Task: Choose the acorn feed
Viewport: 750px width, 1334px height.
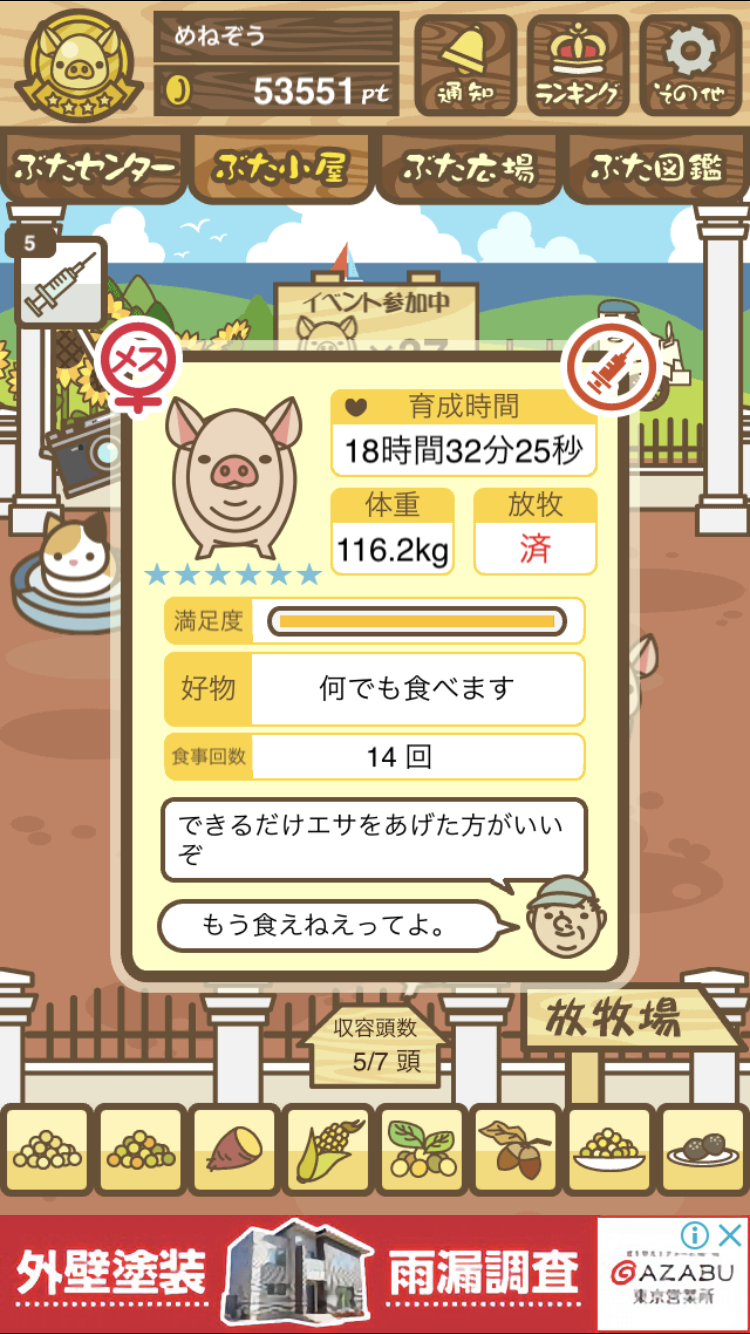Action: click(516, 1149)
